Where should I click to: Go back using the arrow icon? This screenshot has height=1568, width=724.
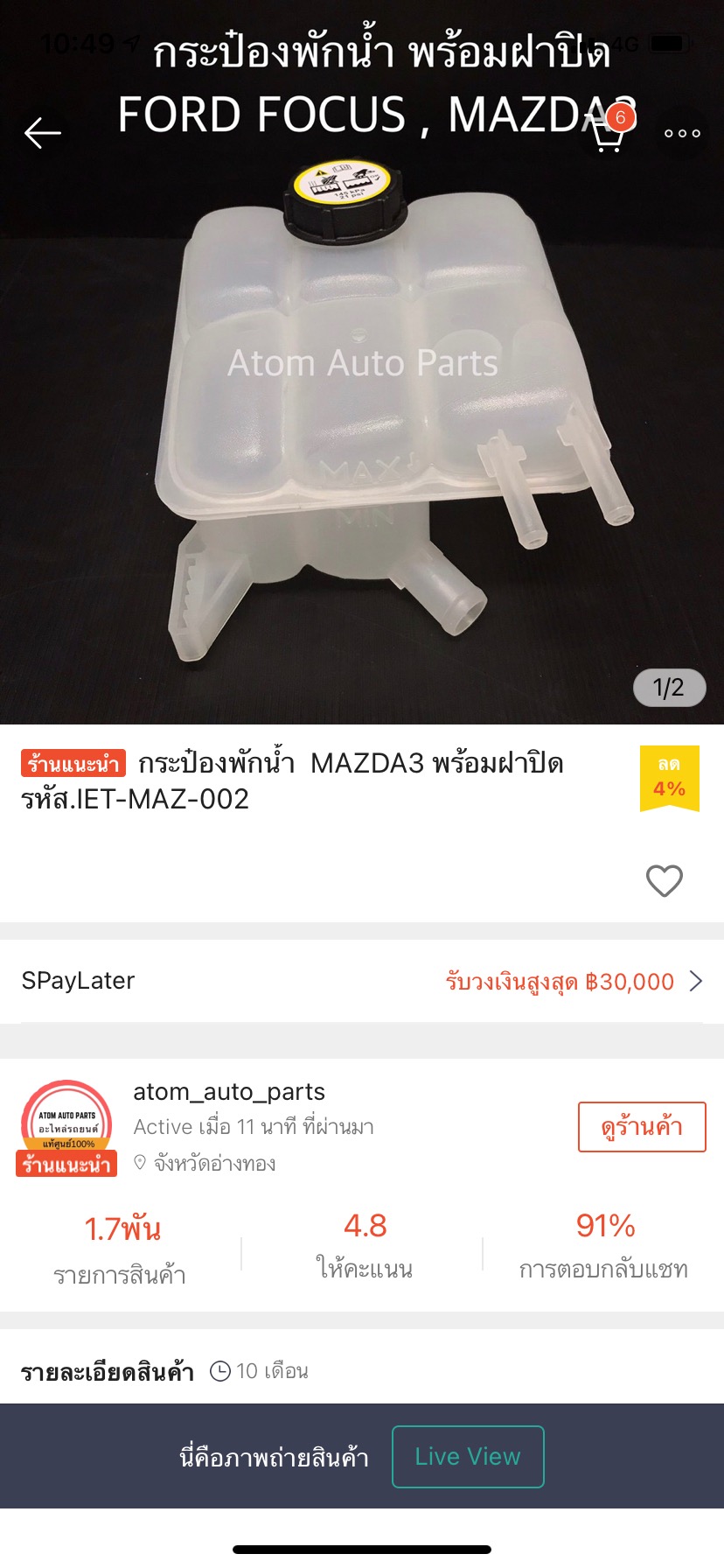pos(42,133)
